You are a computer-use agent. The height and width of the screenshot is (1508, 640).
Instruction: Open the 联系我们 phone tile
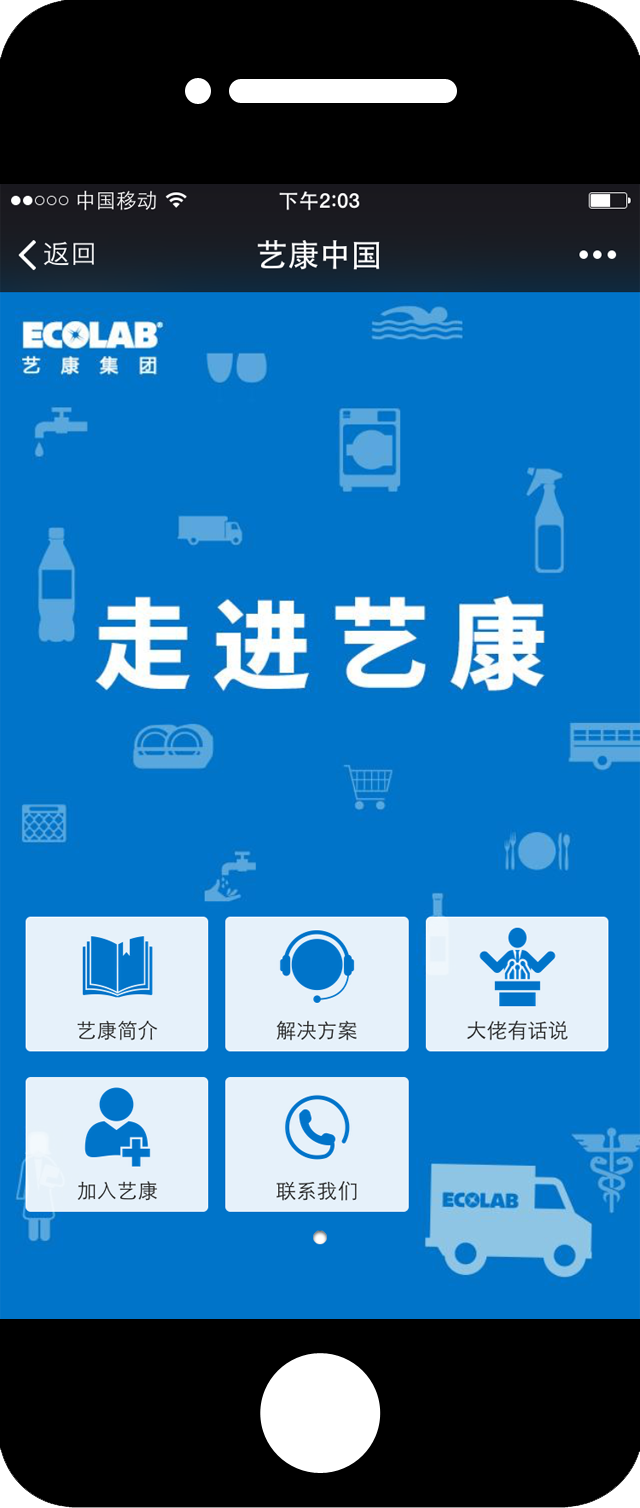[x=317, y=1144]
